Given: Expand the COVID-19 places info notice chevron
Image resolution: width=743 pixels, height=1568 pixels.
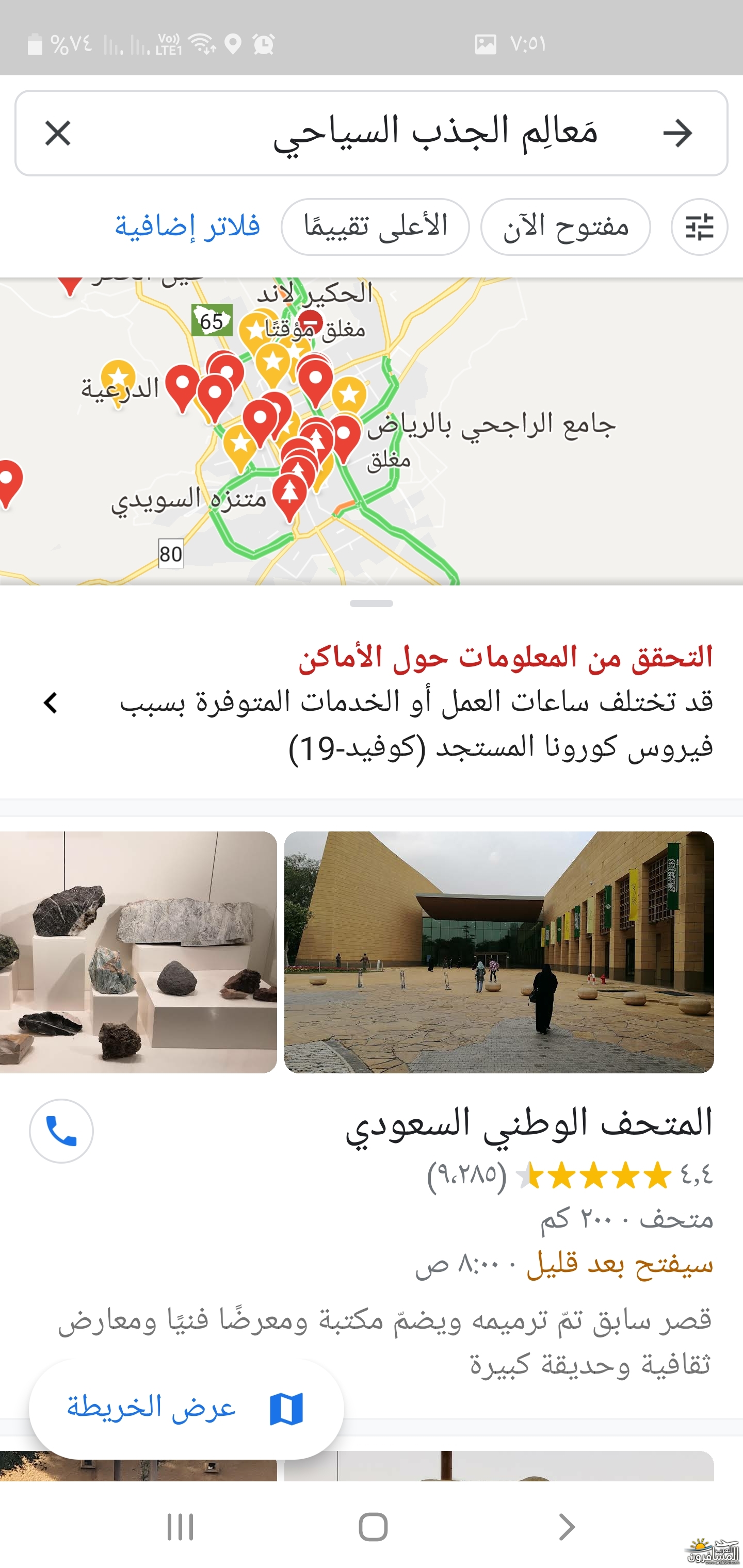Looking at the screenshot, I should [x=51, y=703].
